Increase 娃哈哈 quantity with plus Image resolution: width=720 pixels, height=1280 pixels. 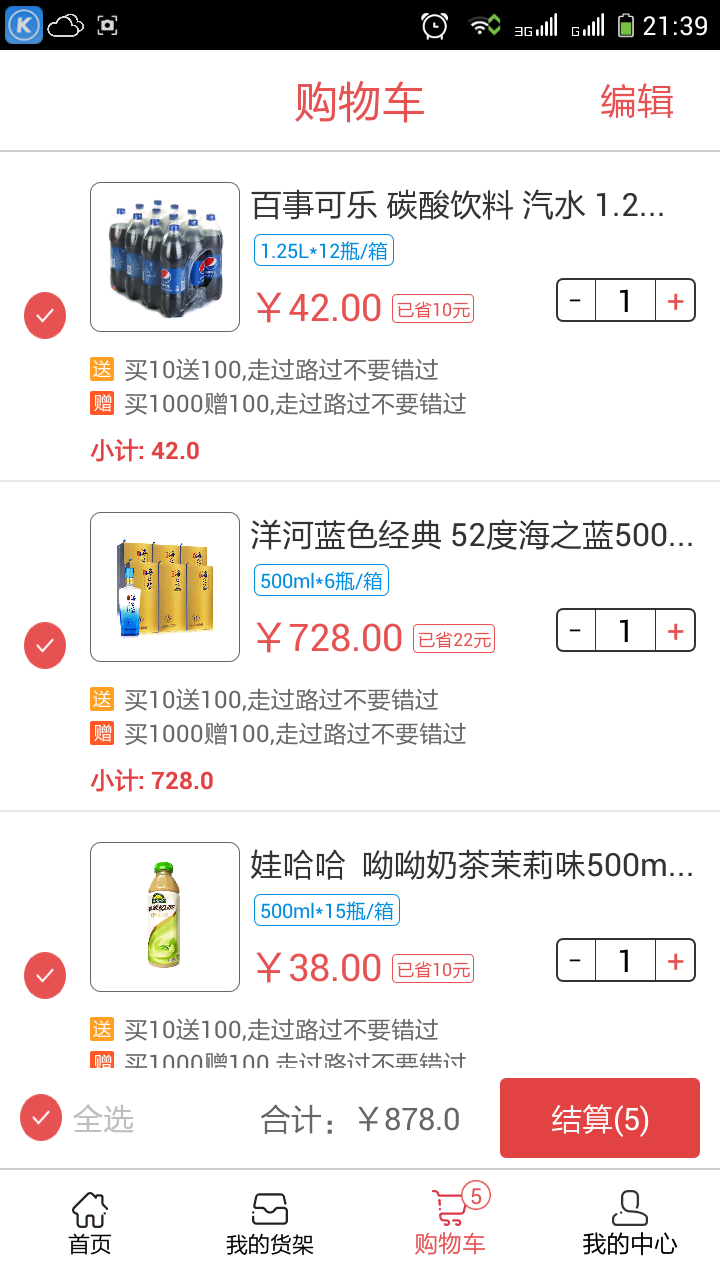[675, 961]
